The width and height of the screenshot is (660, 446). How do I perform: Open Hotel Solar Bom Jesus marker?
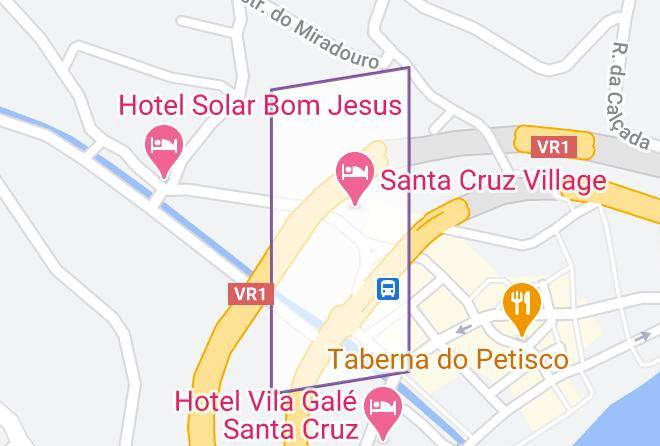tap(163, 145)
